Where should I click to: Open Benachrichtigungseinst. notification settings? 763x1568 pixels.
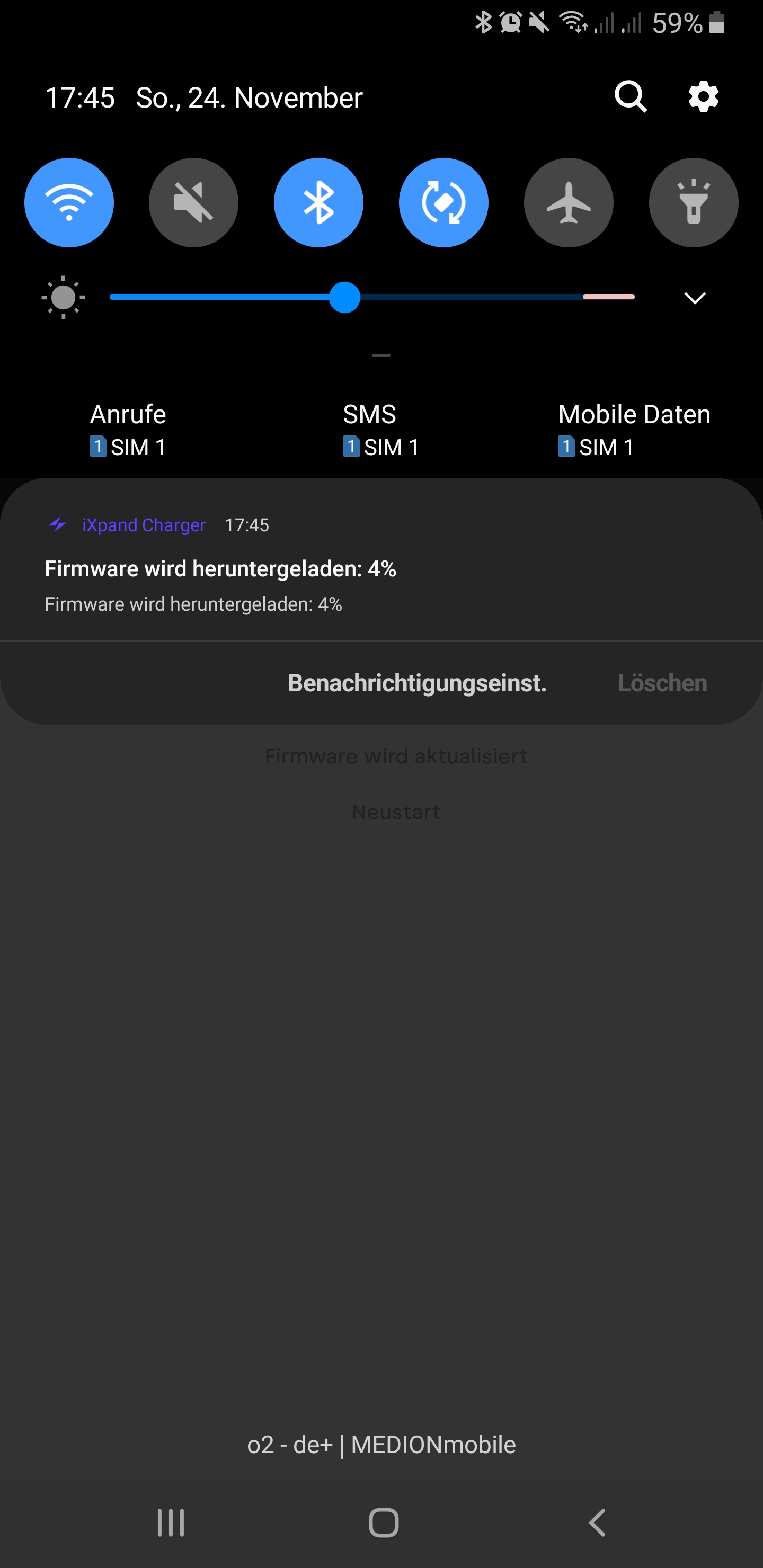pos(417,683)
